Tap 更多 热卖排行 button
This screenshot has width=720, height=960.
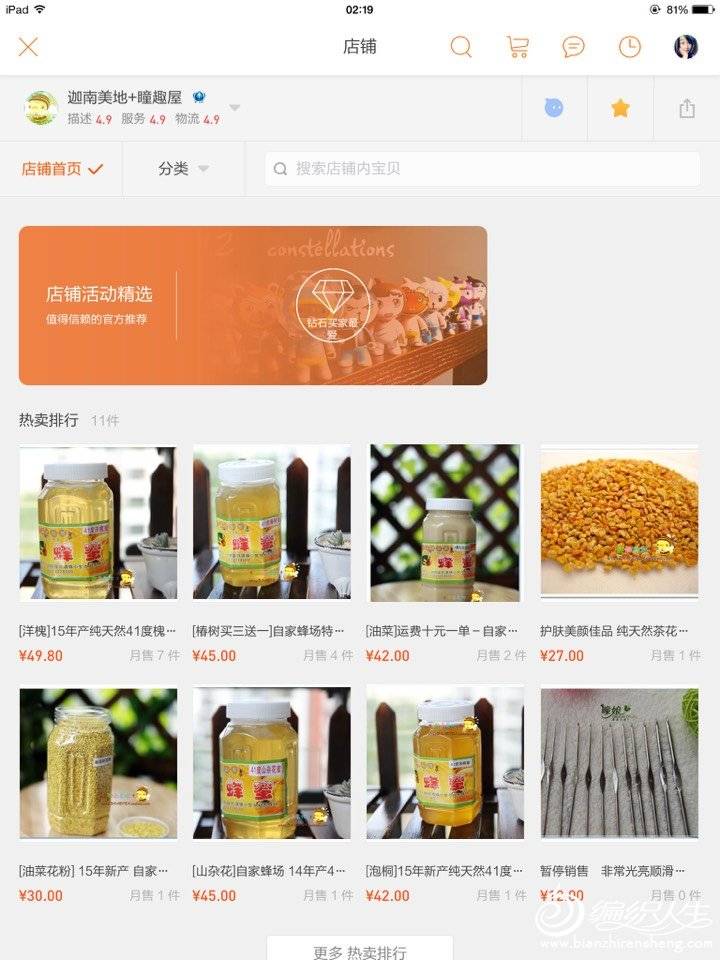pos(360,950)
